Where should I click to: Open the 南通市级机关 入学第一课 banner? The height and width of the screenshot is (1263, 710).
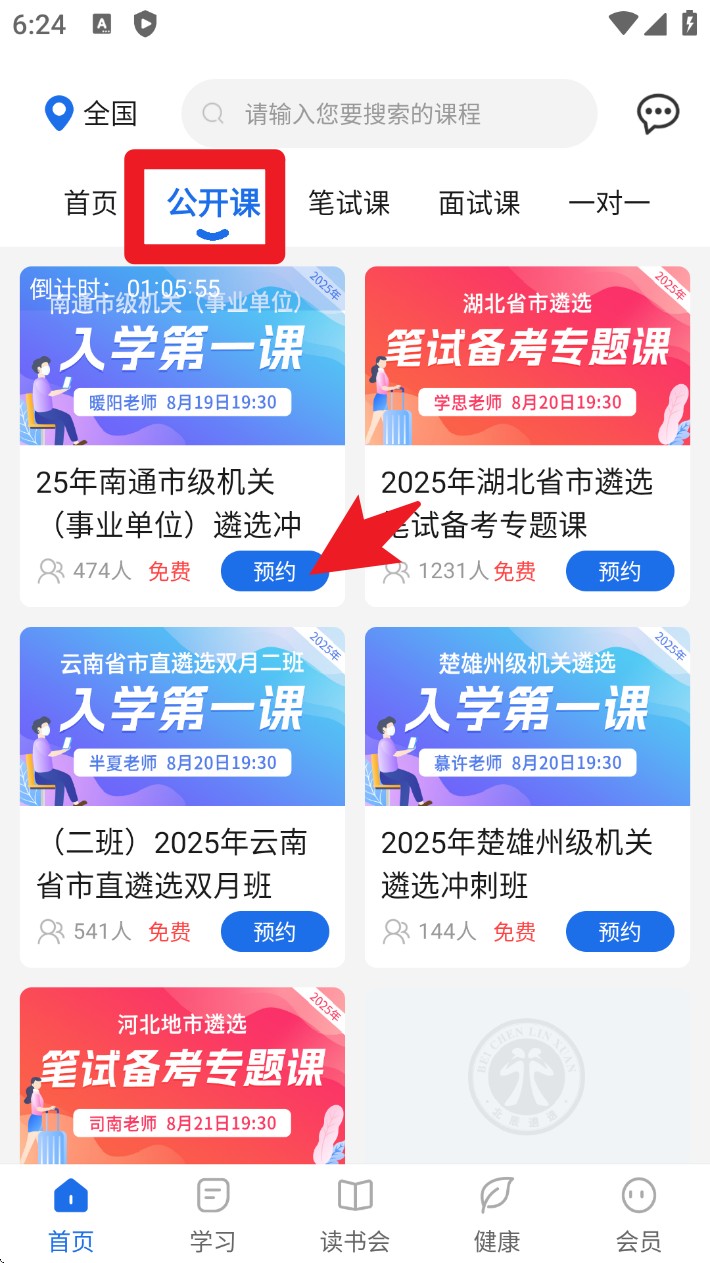(x=182, y=356)
